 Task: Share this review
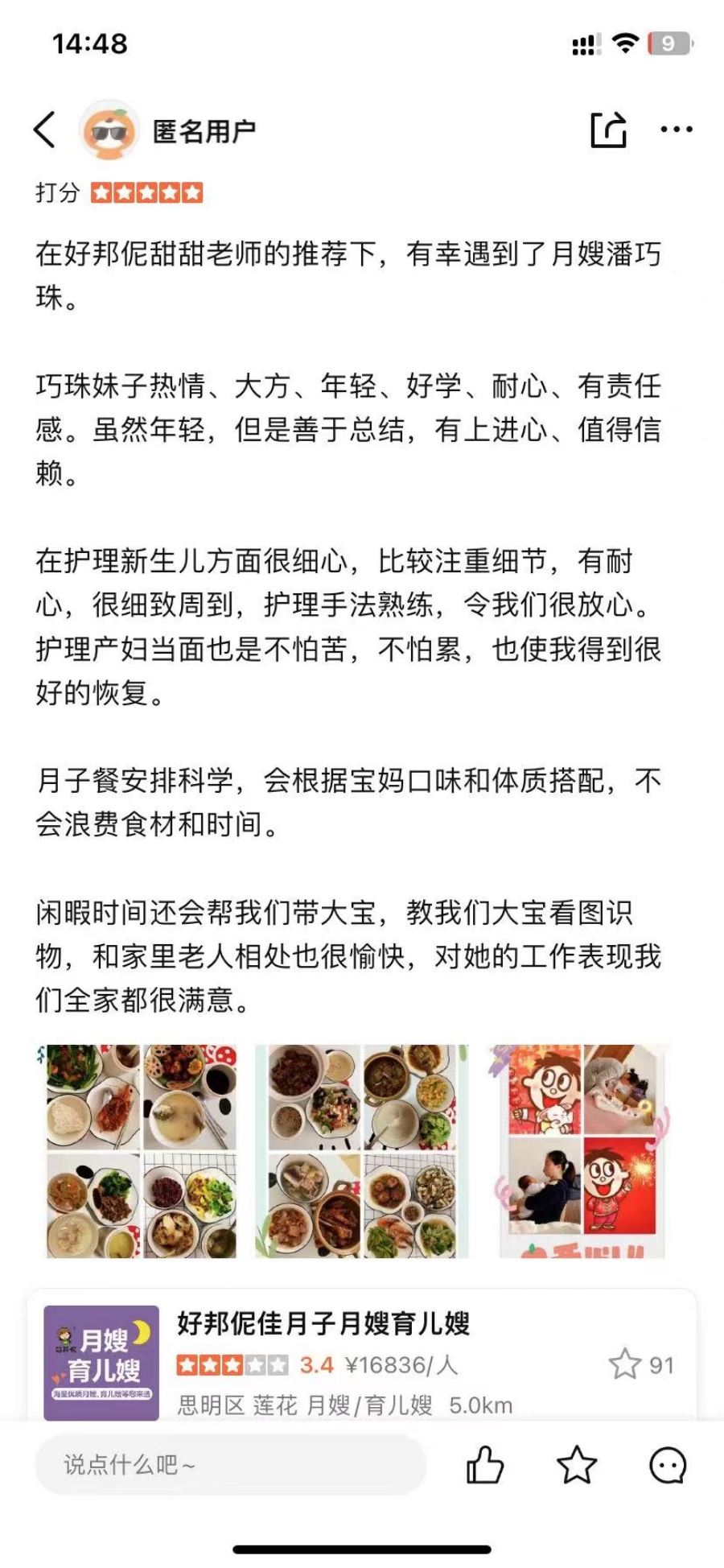pos(608,130)
